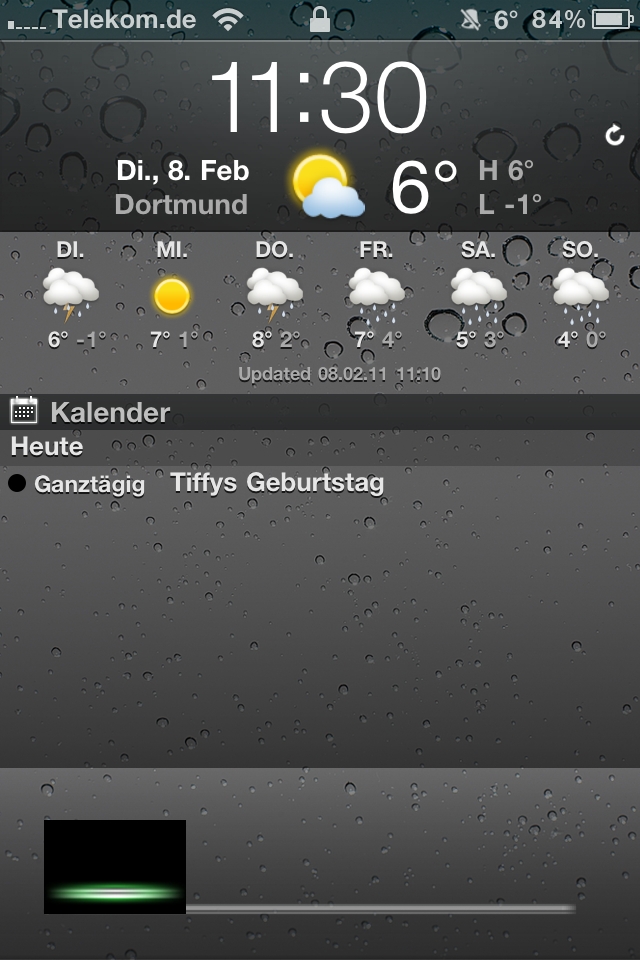The height and width of the screenshot is (960, 640).
Task: Refresh the weather forecast
Action: coord(615,135)
